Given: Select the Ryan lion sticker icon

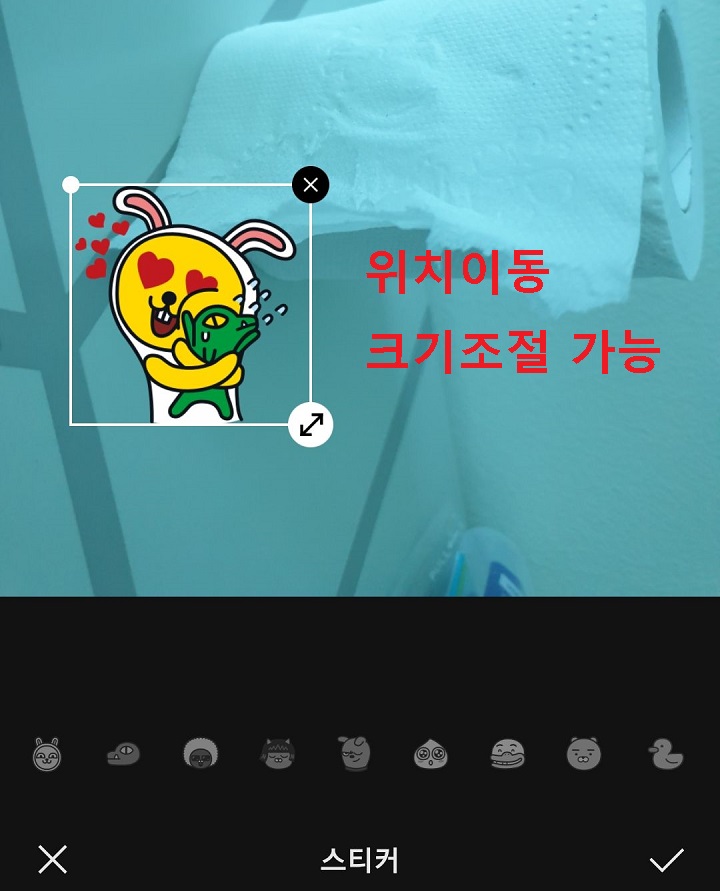Looking at the screenshot, I should 585,755.
